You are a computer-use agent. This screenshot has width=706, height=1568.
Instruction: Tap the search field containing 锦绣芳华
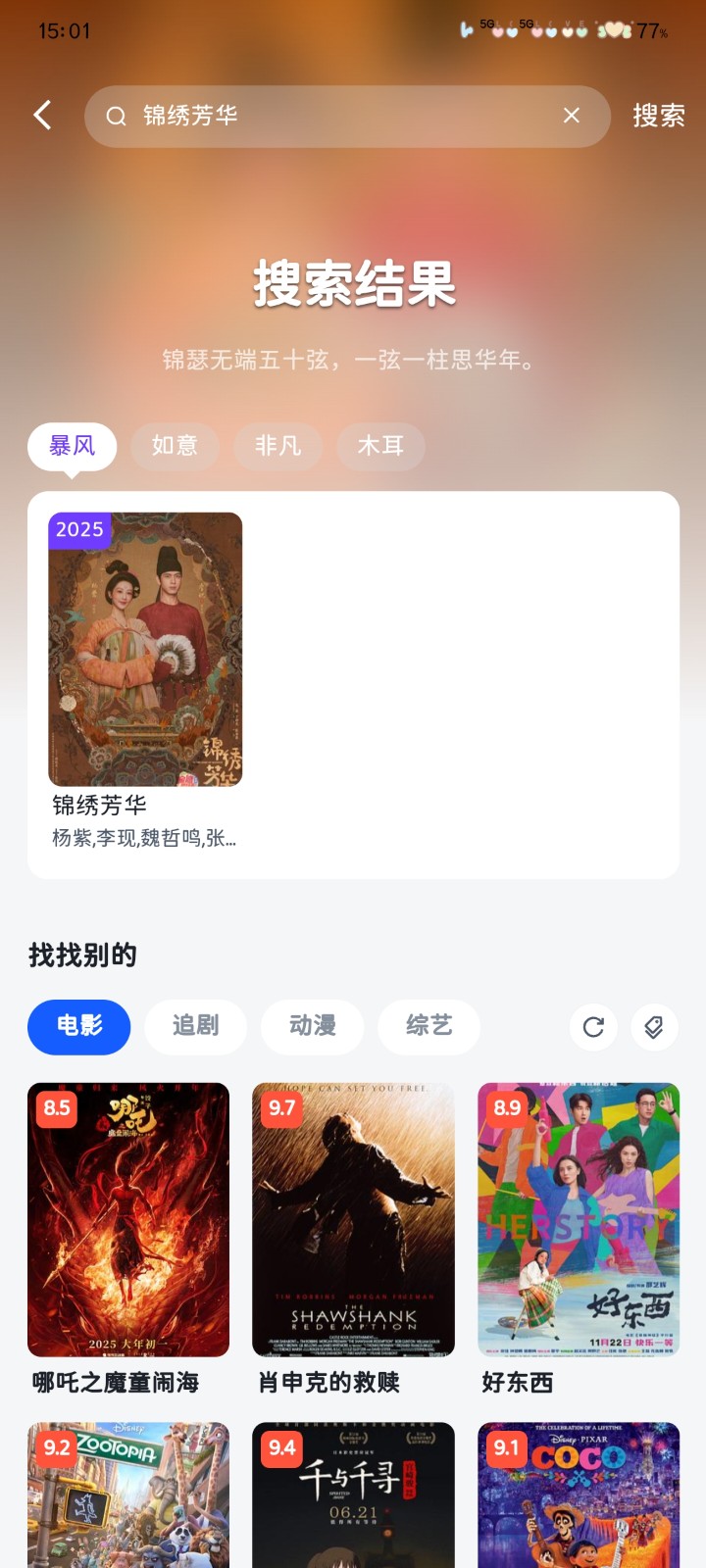(333, 116)
